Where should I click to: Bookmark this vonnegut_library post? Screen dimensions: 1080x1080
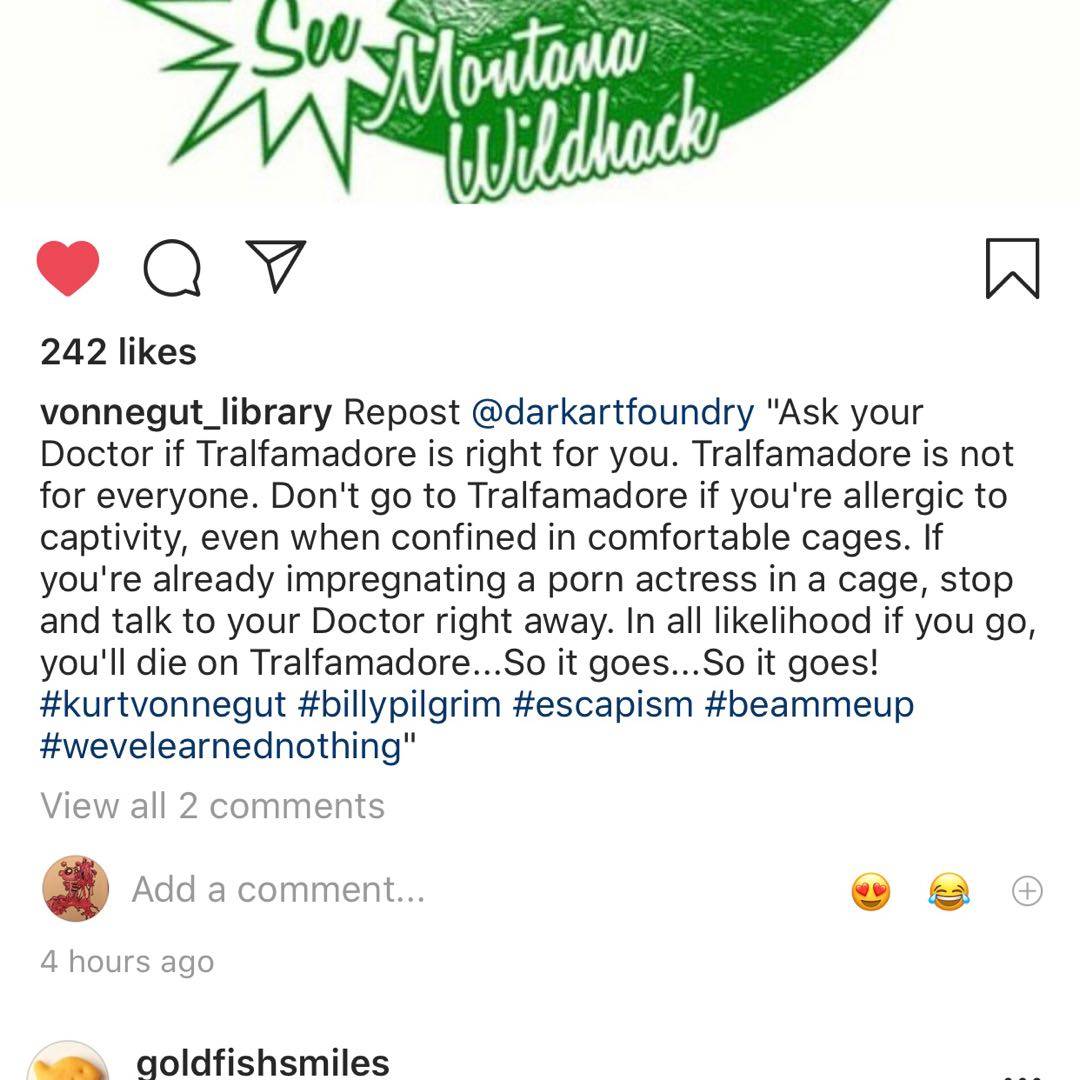click(x=1012, y=268)
